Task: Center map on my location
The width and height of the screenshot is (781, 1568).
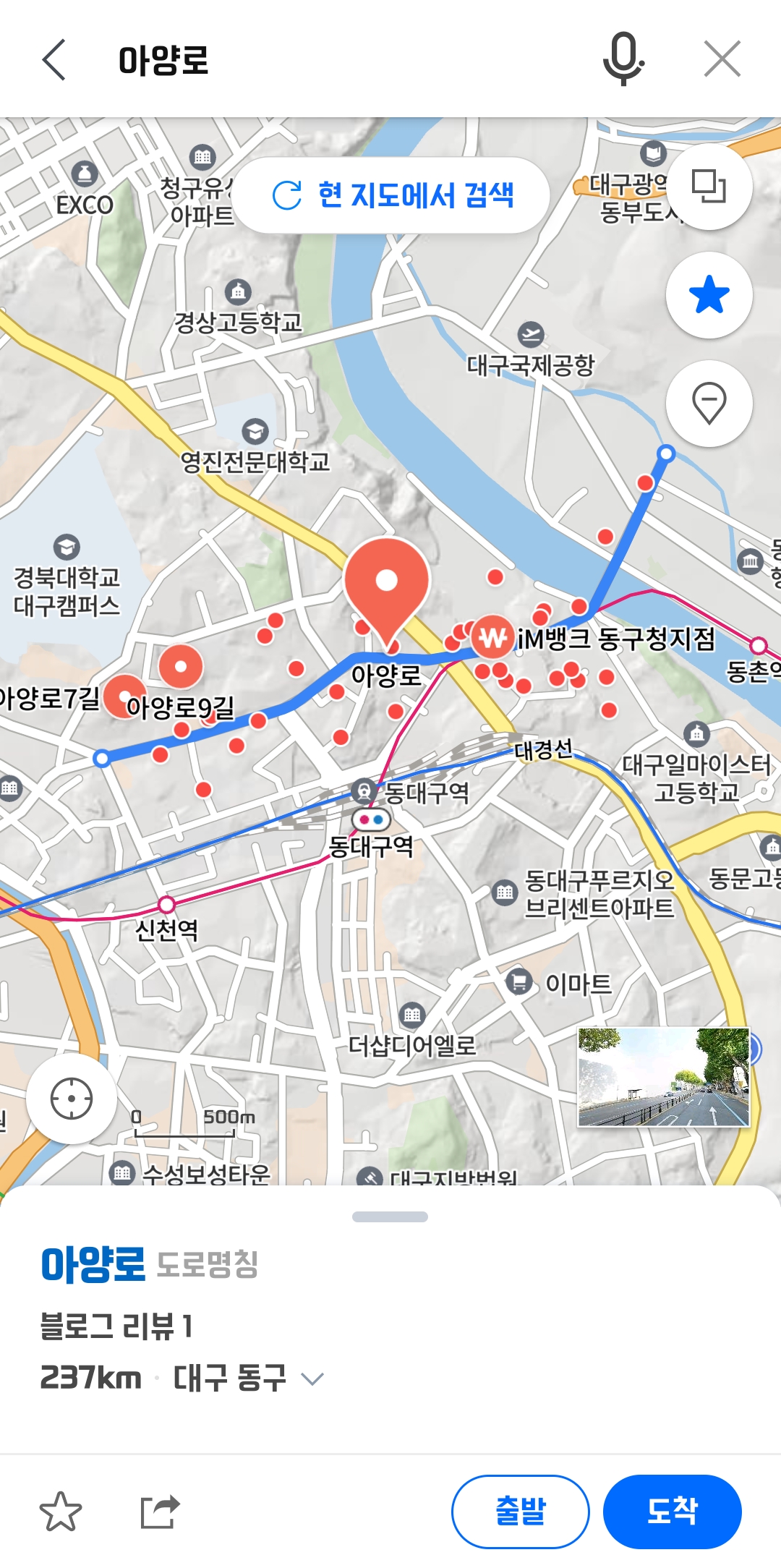Action: point(71,1099)
